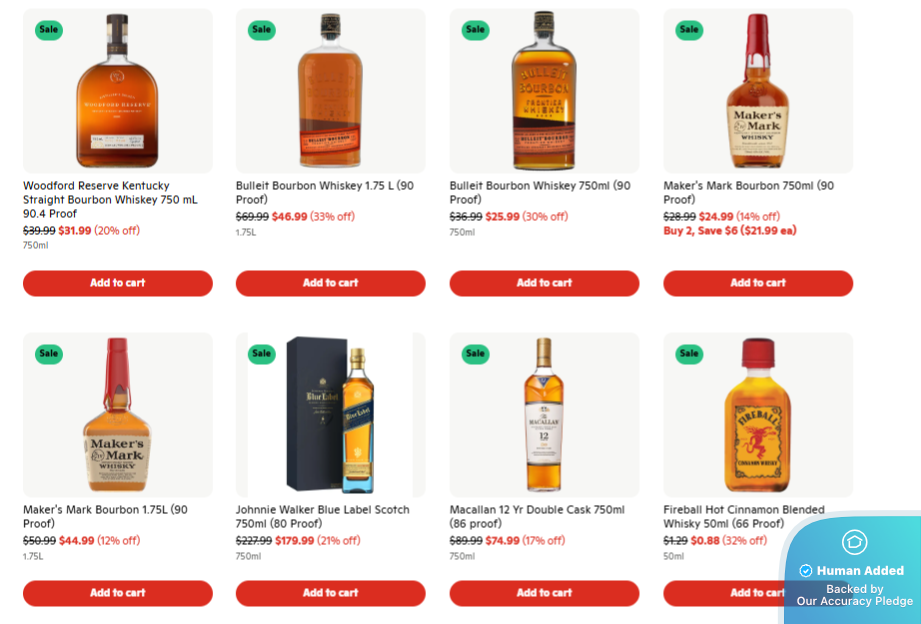This screenshot has width=921, height=624.
Task: Open Macallan 12 Yr Double Cask image
Action: click(x=544, y=415)
